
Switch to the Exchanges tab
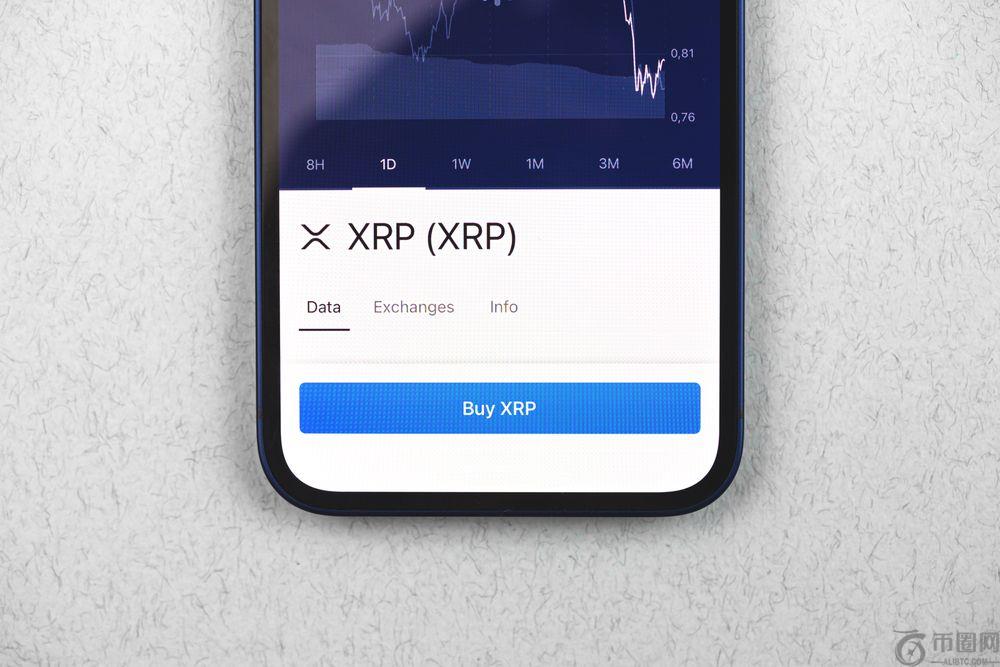pos(413,307)
